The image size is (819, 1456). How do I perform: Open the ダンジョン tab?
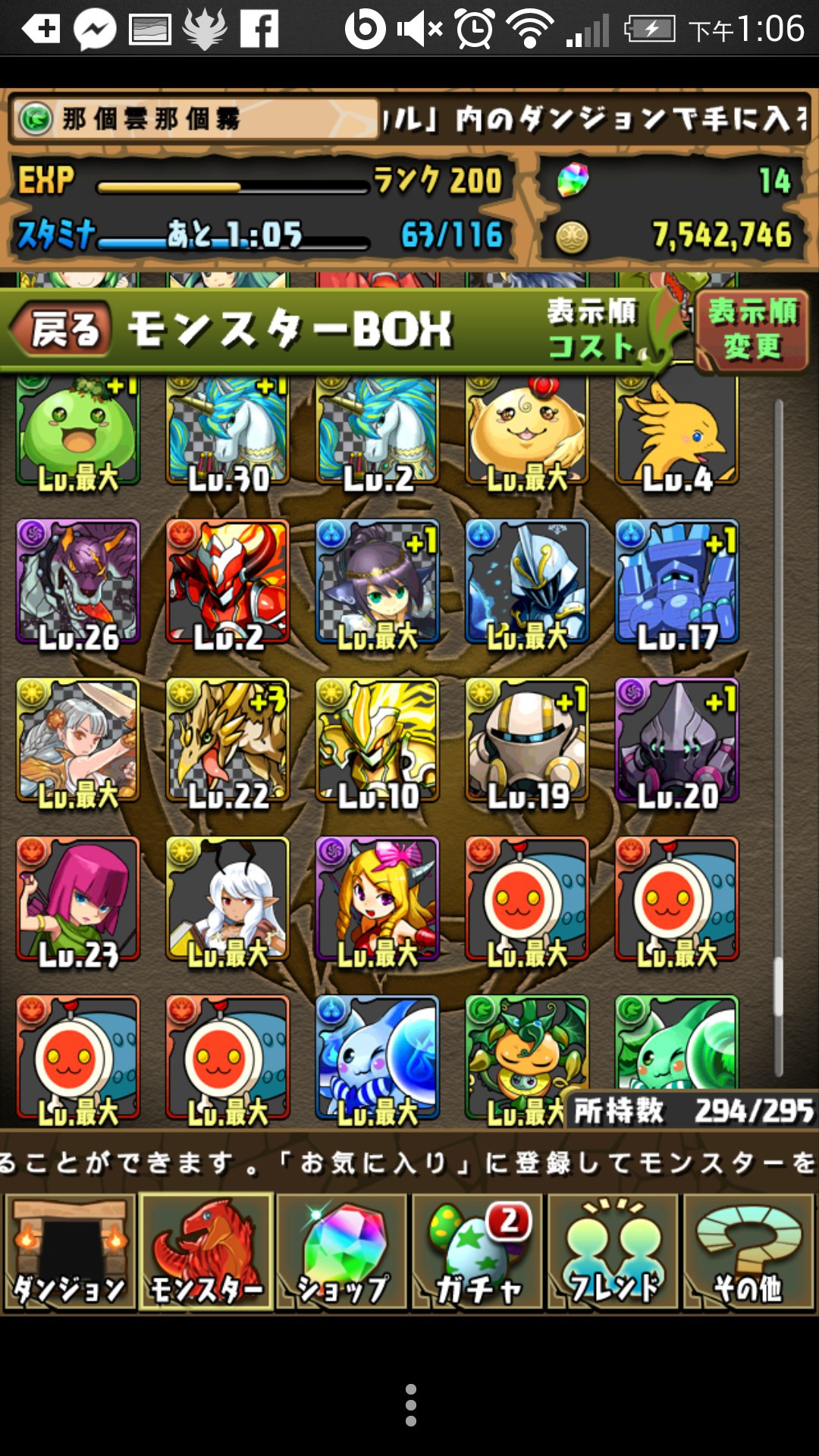(70, 1253)
